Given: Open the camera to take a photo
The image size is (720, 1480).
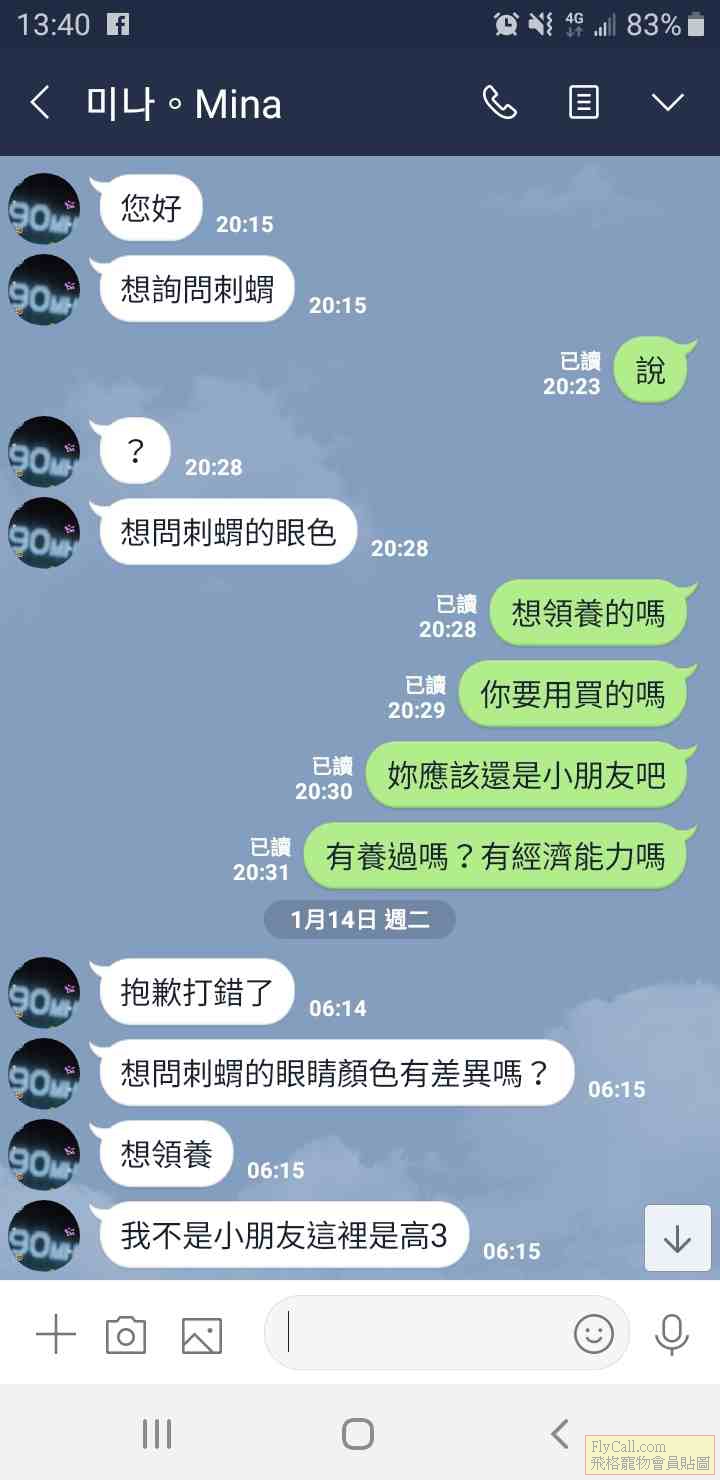Looking at the screenshot, I should pyautogui.click(x=126, y=1335).
